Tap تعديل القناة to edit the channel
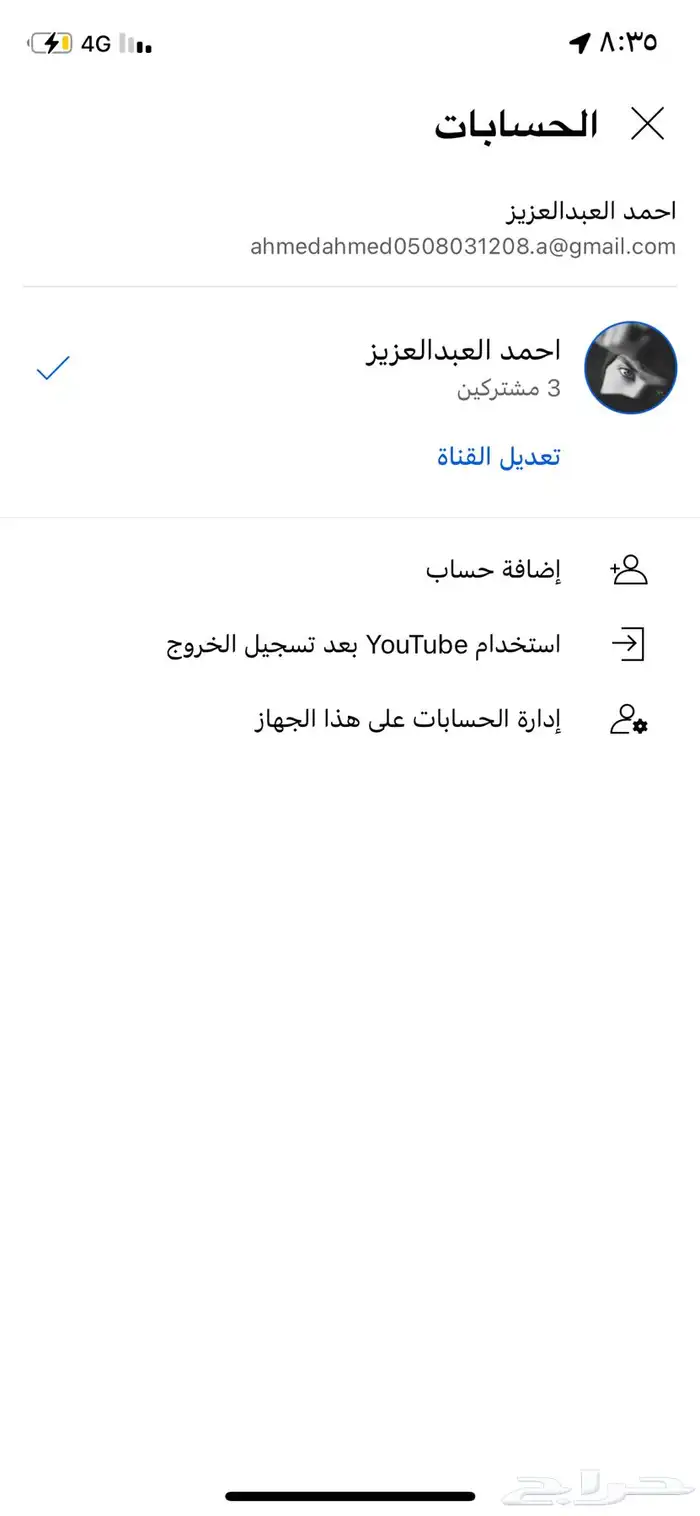This screenshot has height=1516, width=700. (498, 457)
